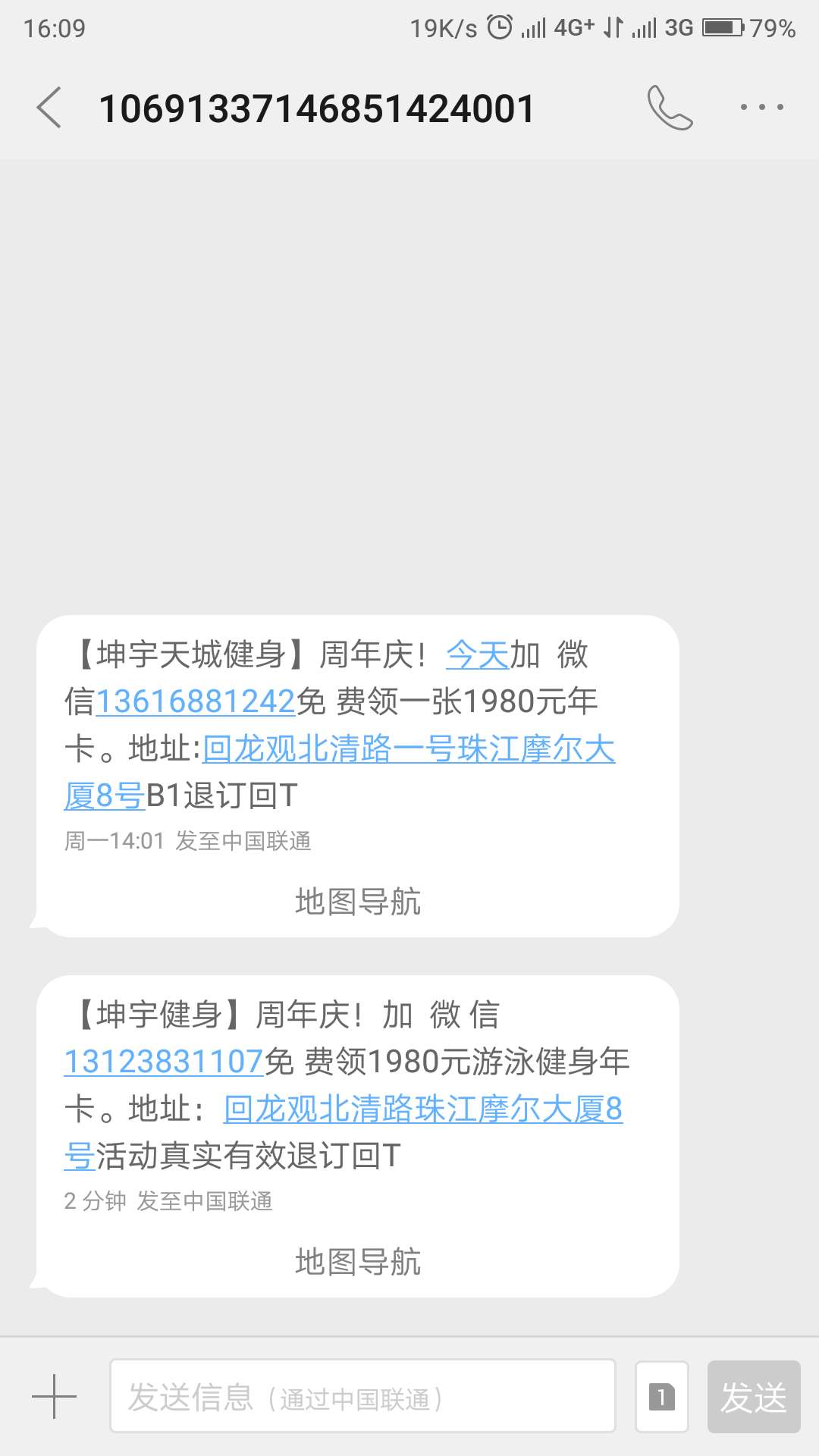
Task: Open address link 回龙观北清路珠江摩尔大厦8号
Action: click(x=422, y=1109)
